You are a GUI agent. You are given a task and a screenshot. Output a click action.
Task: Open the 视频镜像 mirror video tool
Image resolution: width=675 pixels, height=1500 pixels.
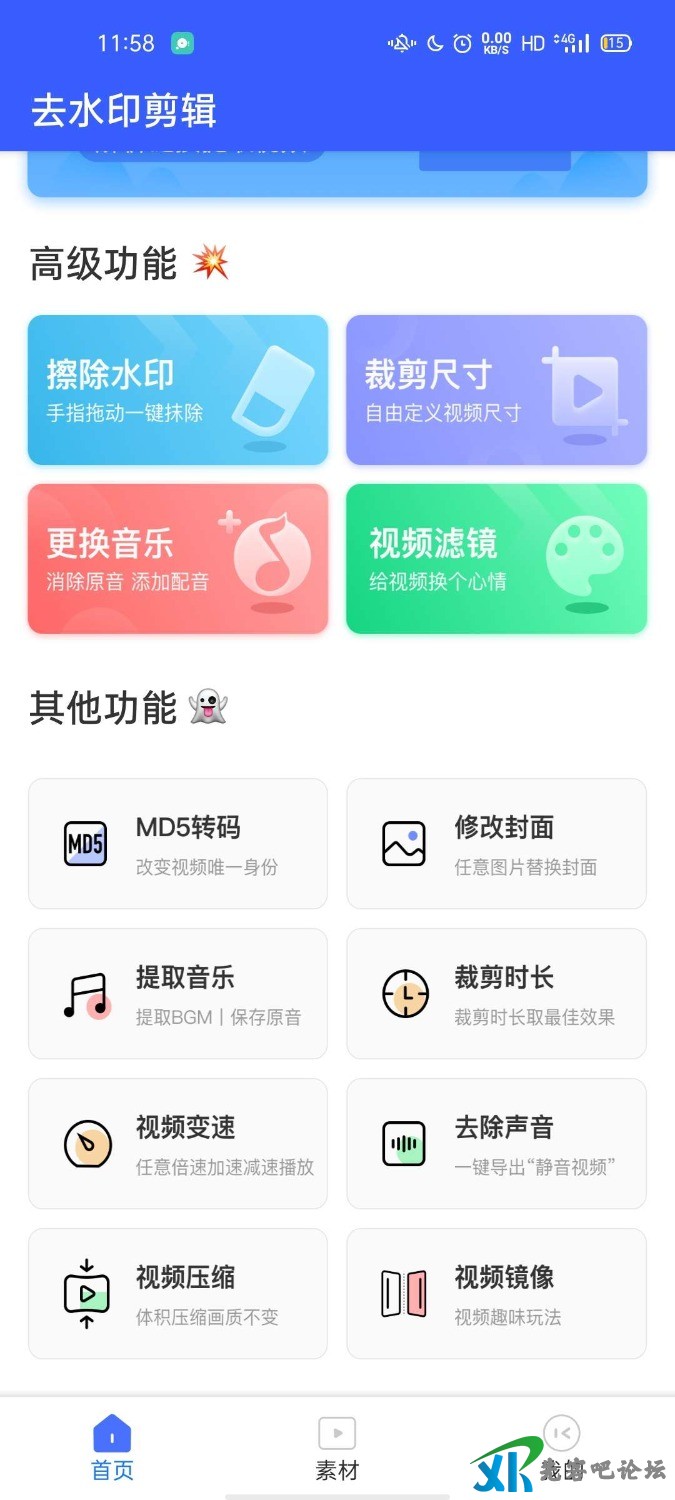point(496,1293)
